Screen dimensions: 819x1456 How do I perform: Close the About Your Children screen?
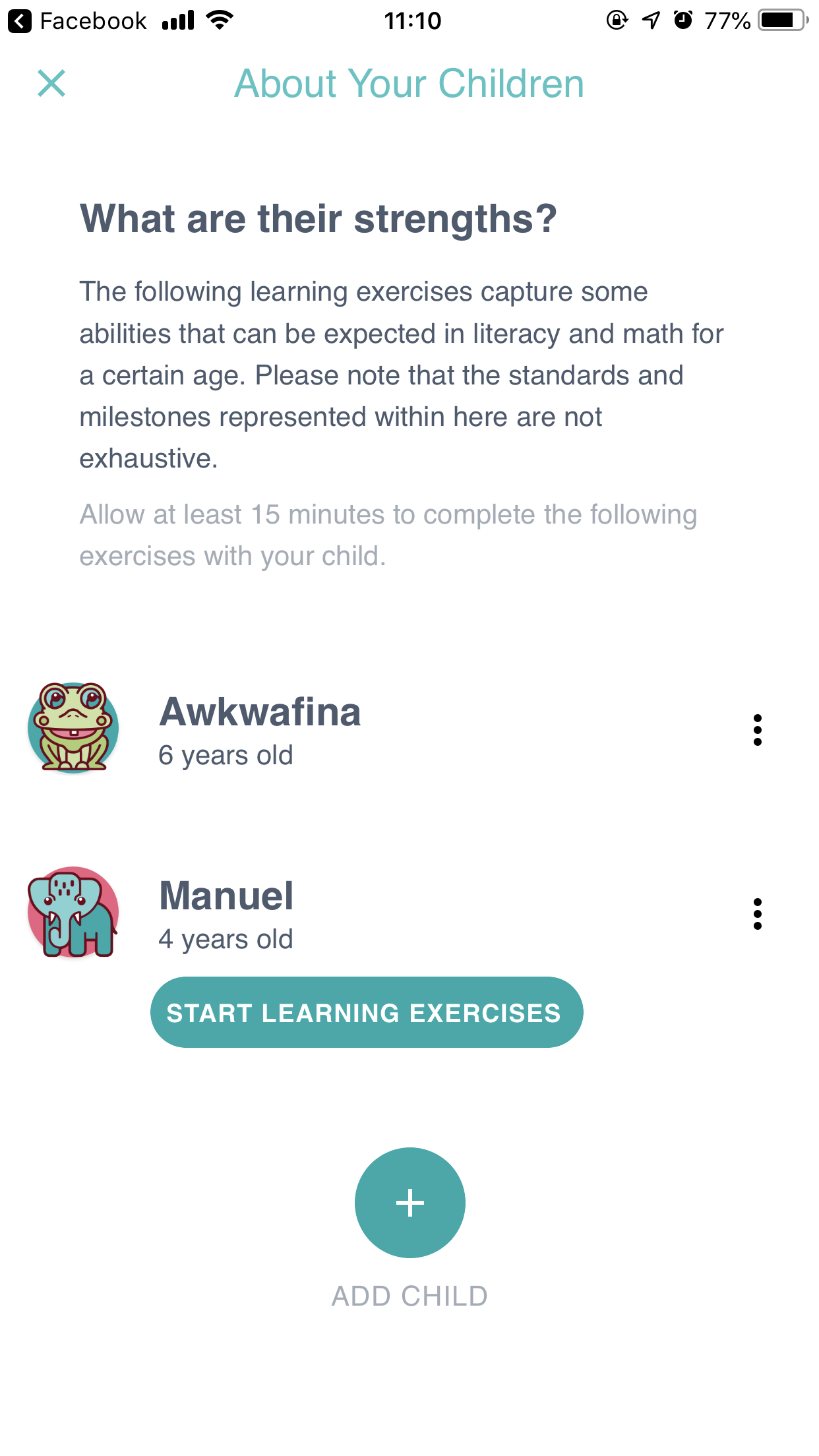[x=50, y=84]
